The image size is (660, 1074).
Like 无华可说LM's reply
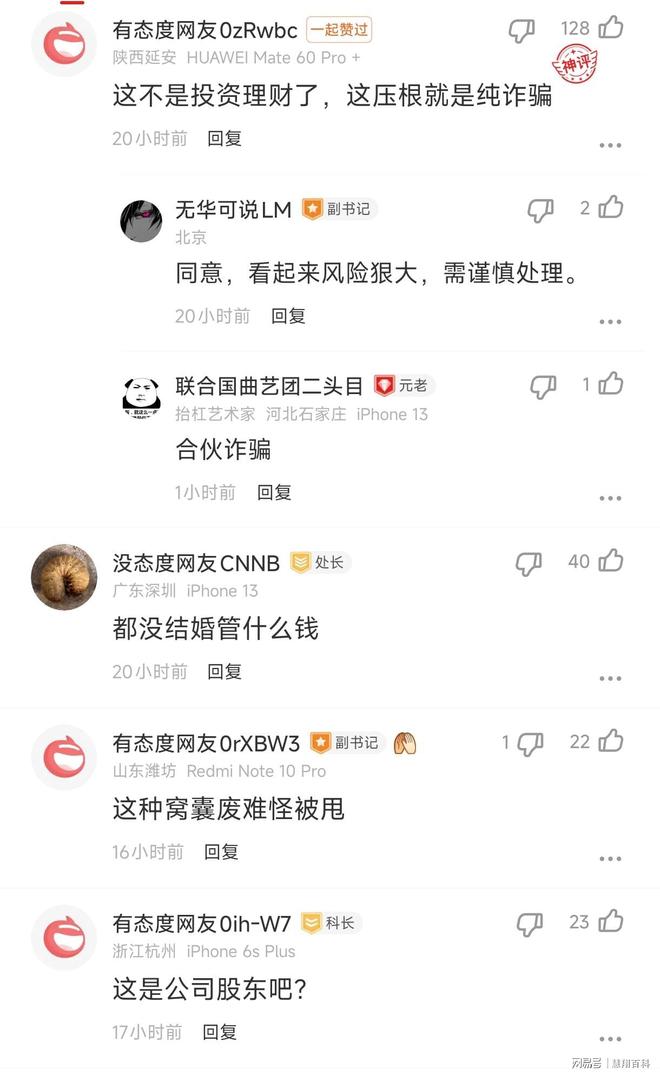tap(611, 207)
